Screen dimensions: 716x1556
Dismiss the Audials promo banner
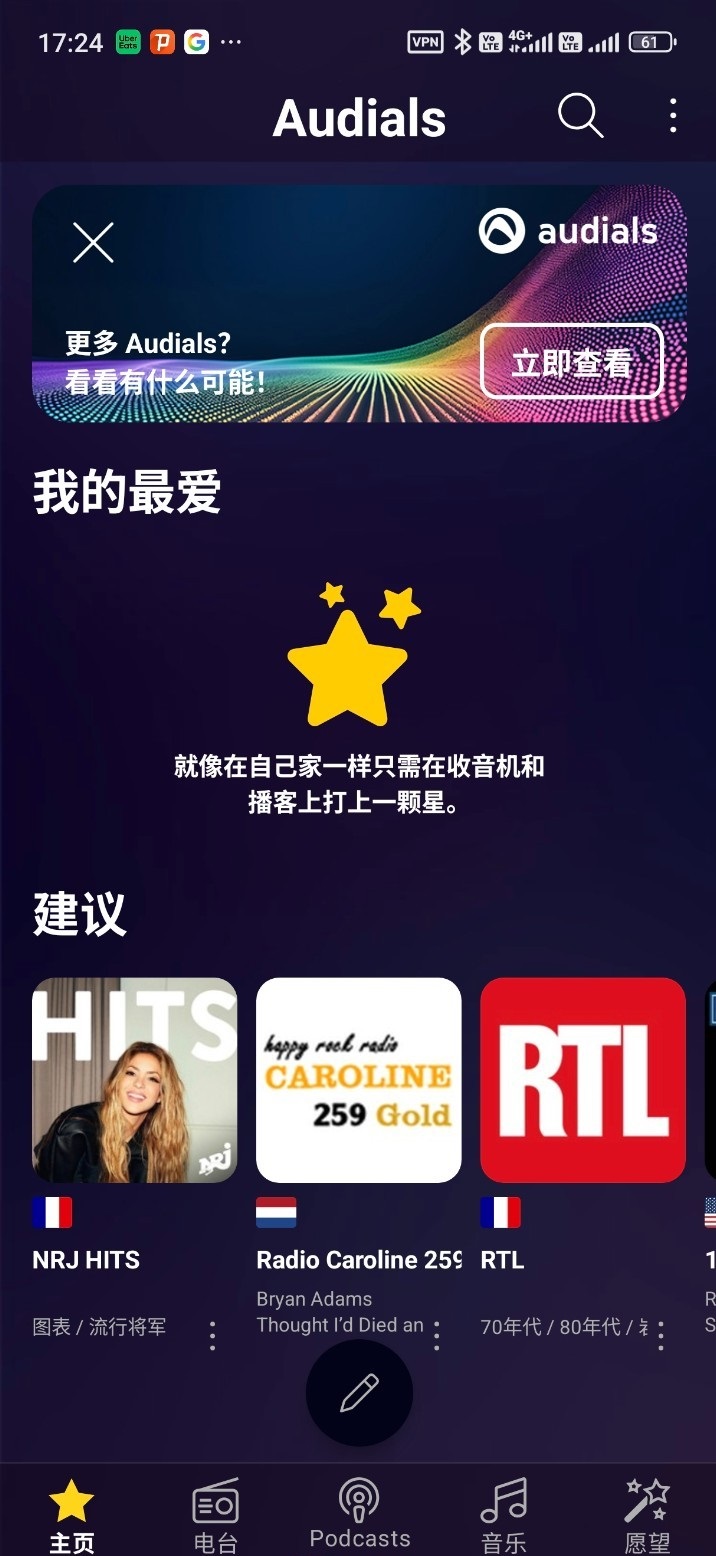(x=93, y=243)
